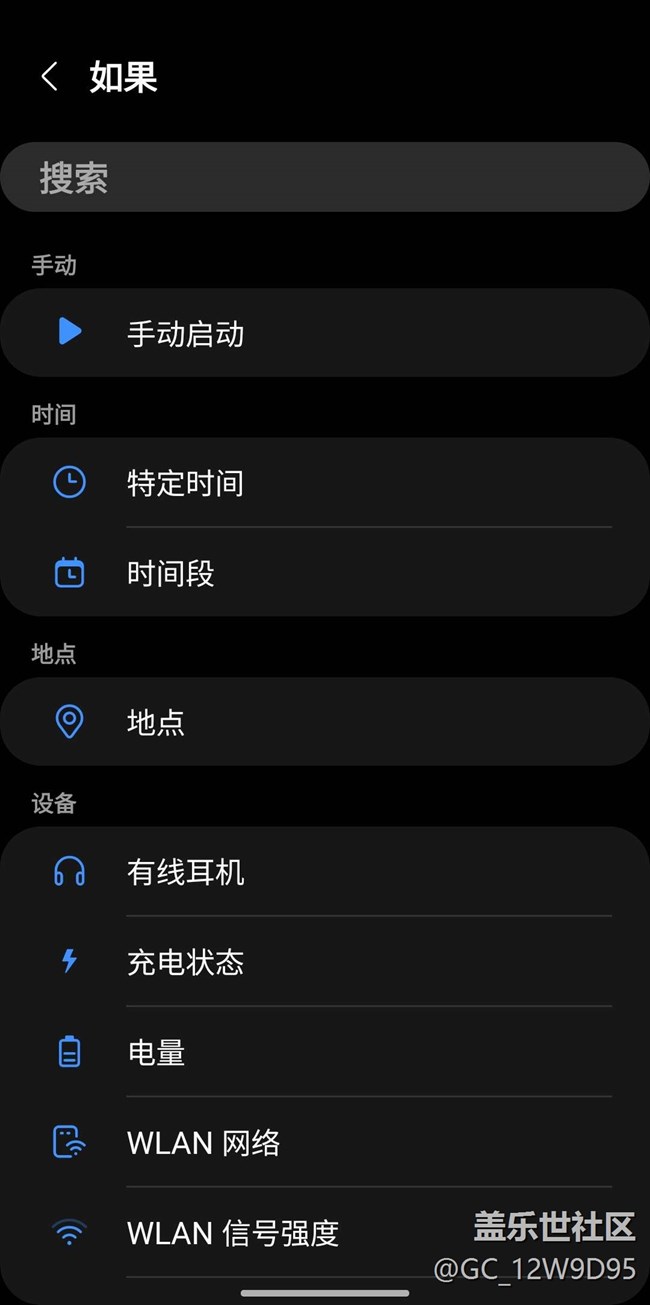Image resolution: width=650 pixels, height=1305 pixels.
Task: Open the 充电状态 condition
Action: pos(325,962)
